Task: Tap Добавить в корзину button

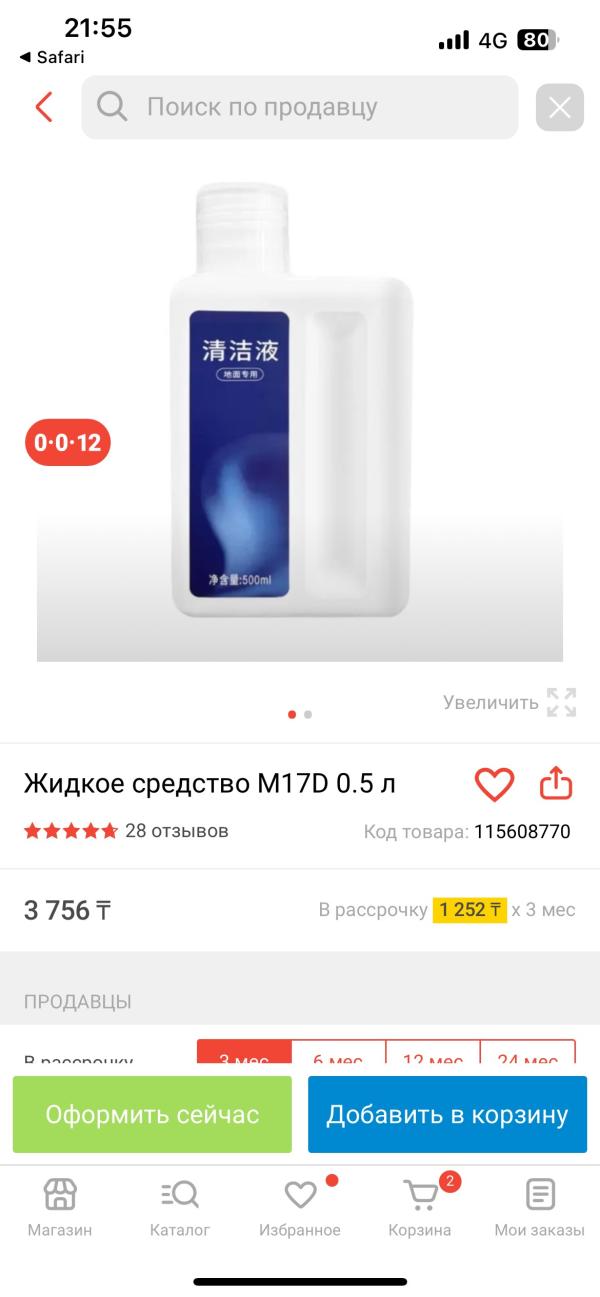Action: [447, 1114]
